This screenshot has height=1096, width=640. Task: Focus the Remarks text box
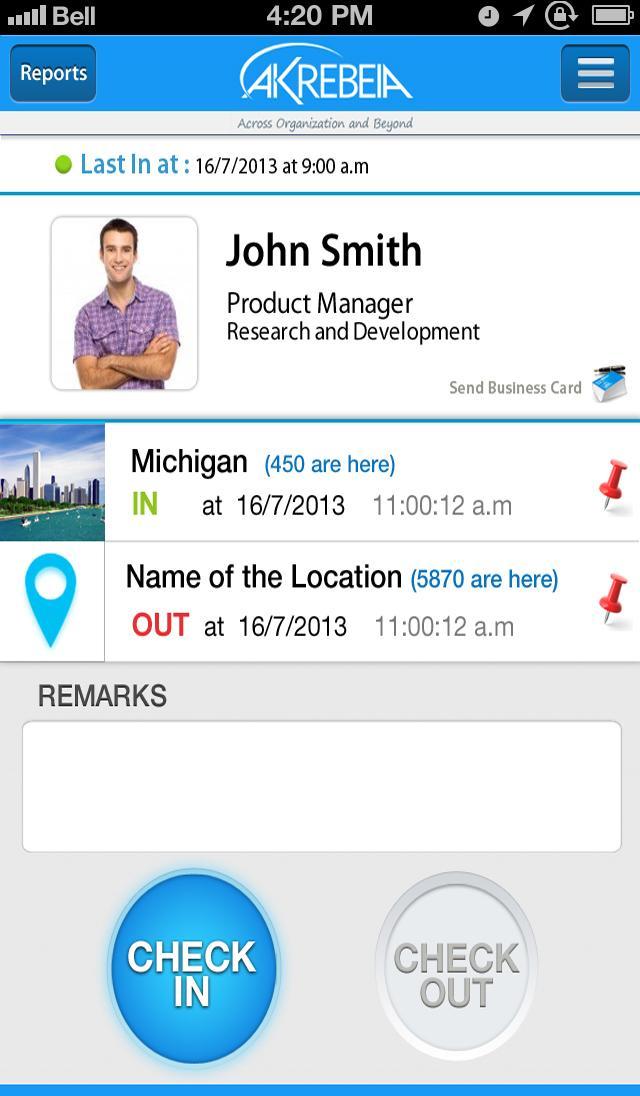coord(321,786)
